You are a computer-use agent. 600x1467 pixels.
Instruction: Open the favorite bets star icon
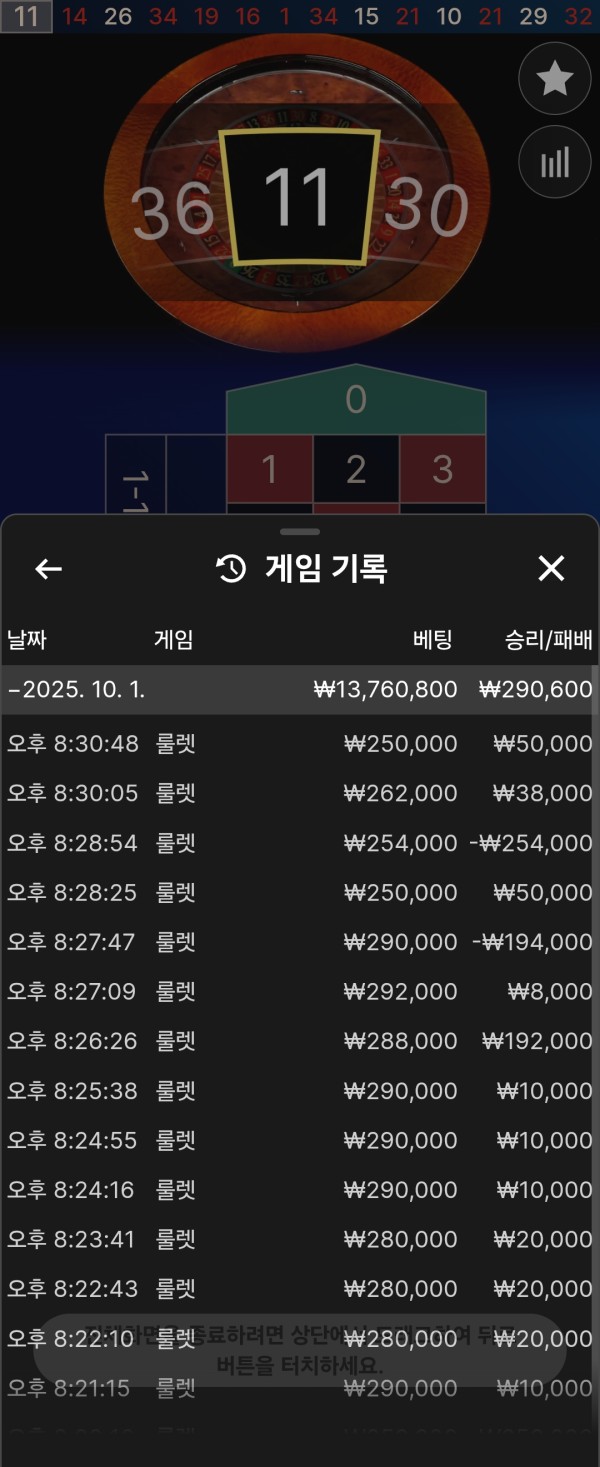click(x=554, y=79)
